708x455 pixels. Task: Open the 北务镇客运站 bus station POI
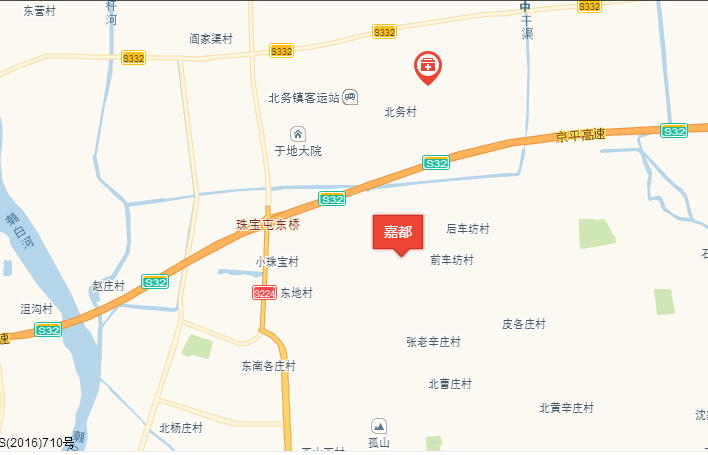(x=351, y=97)
